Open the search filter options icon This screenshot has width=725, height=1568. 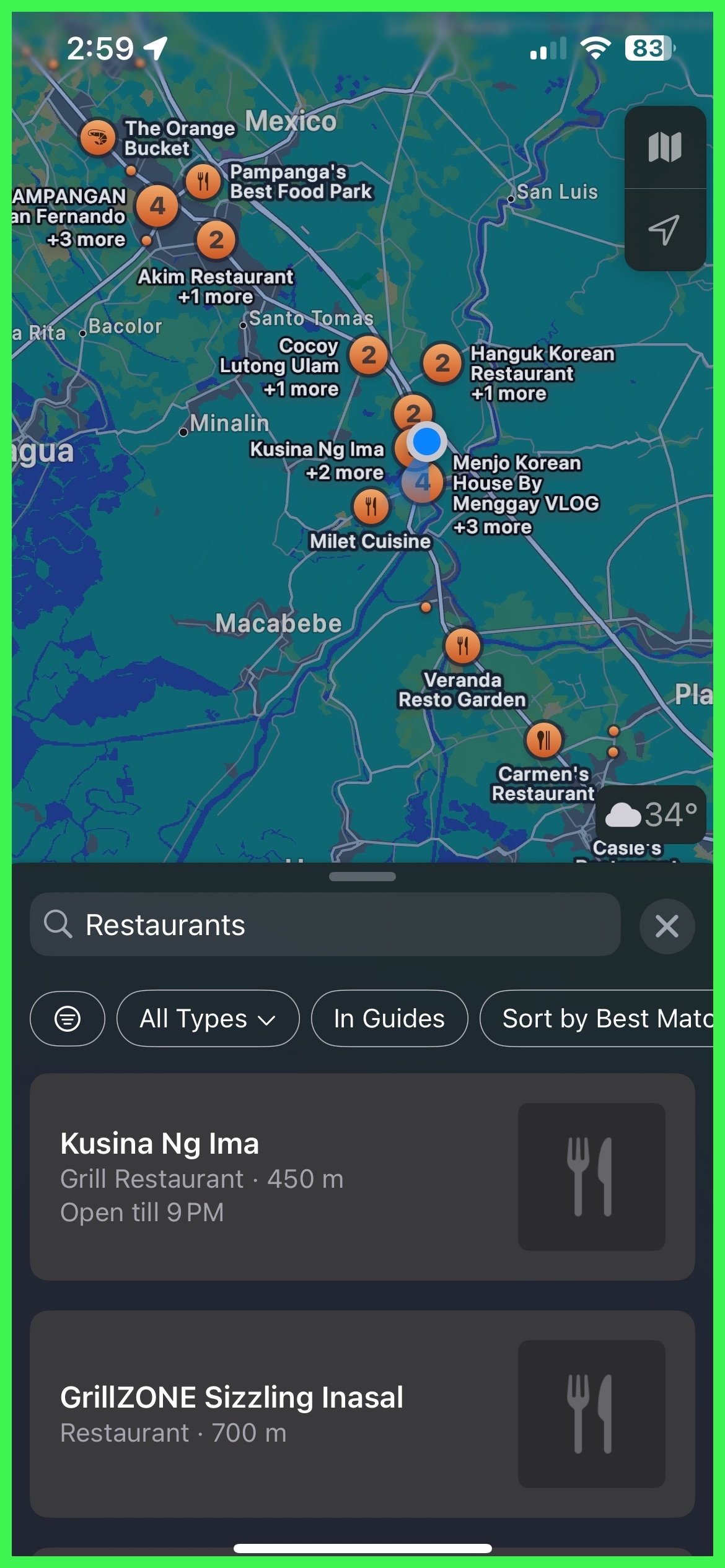click(67, 1019)
